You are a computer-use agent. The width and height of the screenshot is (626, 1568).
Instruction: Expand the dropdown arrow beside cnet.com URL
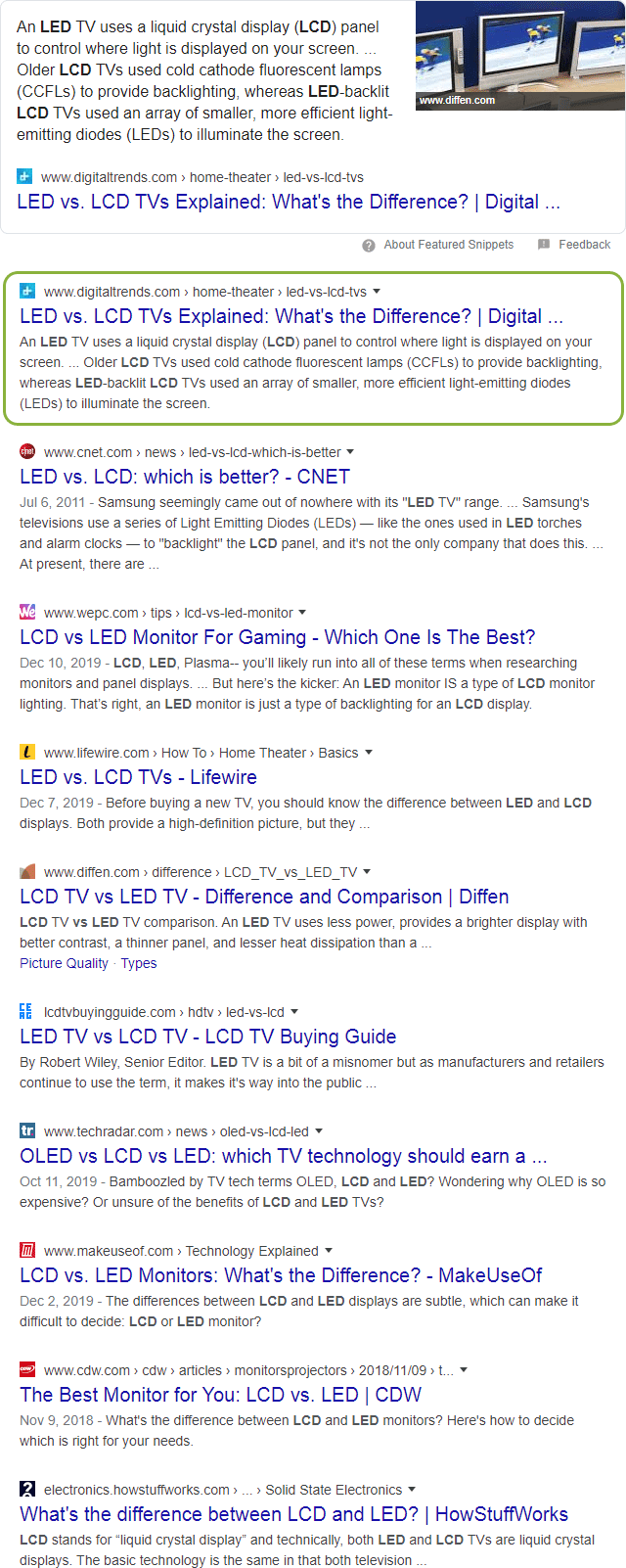(x=350, y=452)
